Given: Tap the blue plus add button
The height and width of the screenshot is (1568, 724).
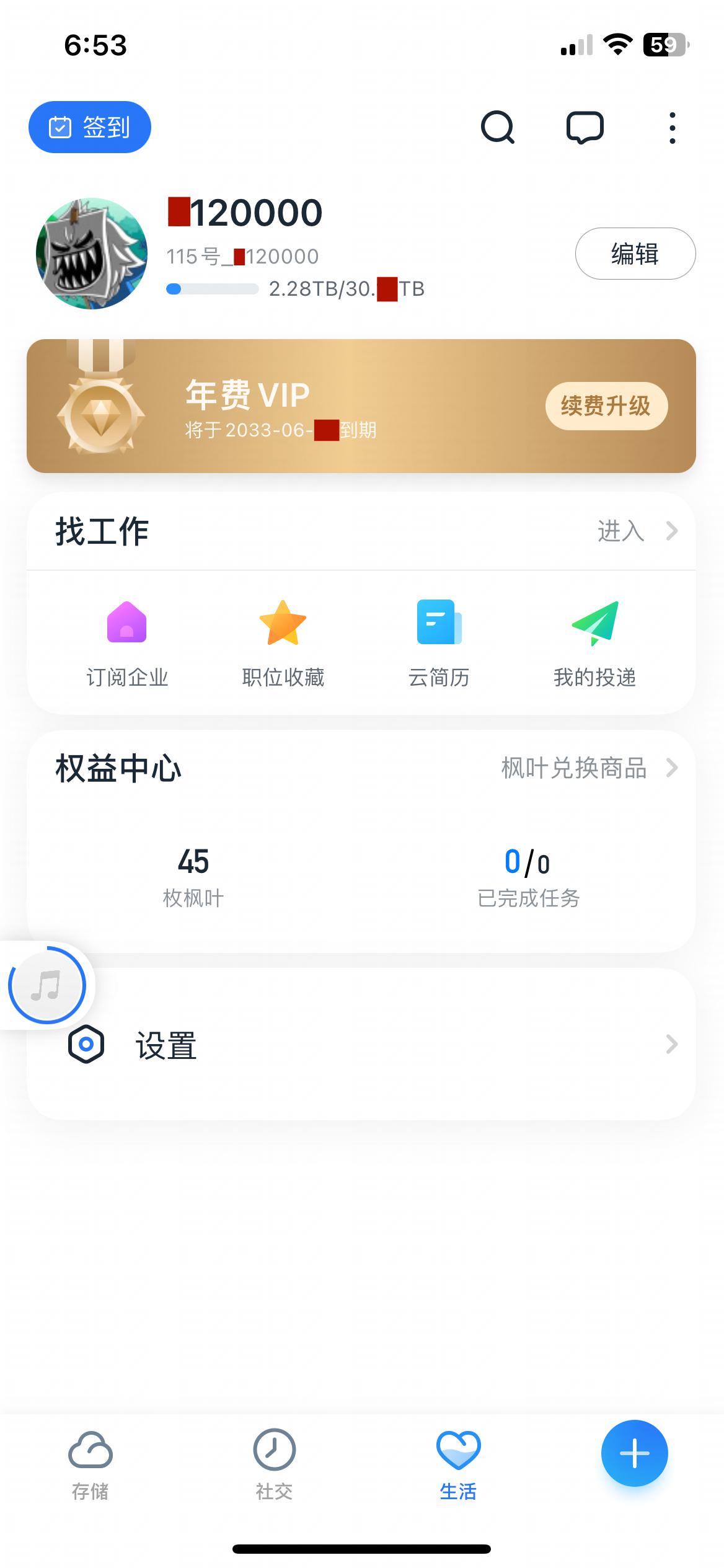Looking at the screenshot, I should coord(634,1453).
